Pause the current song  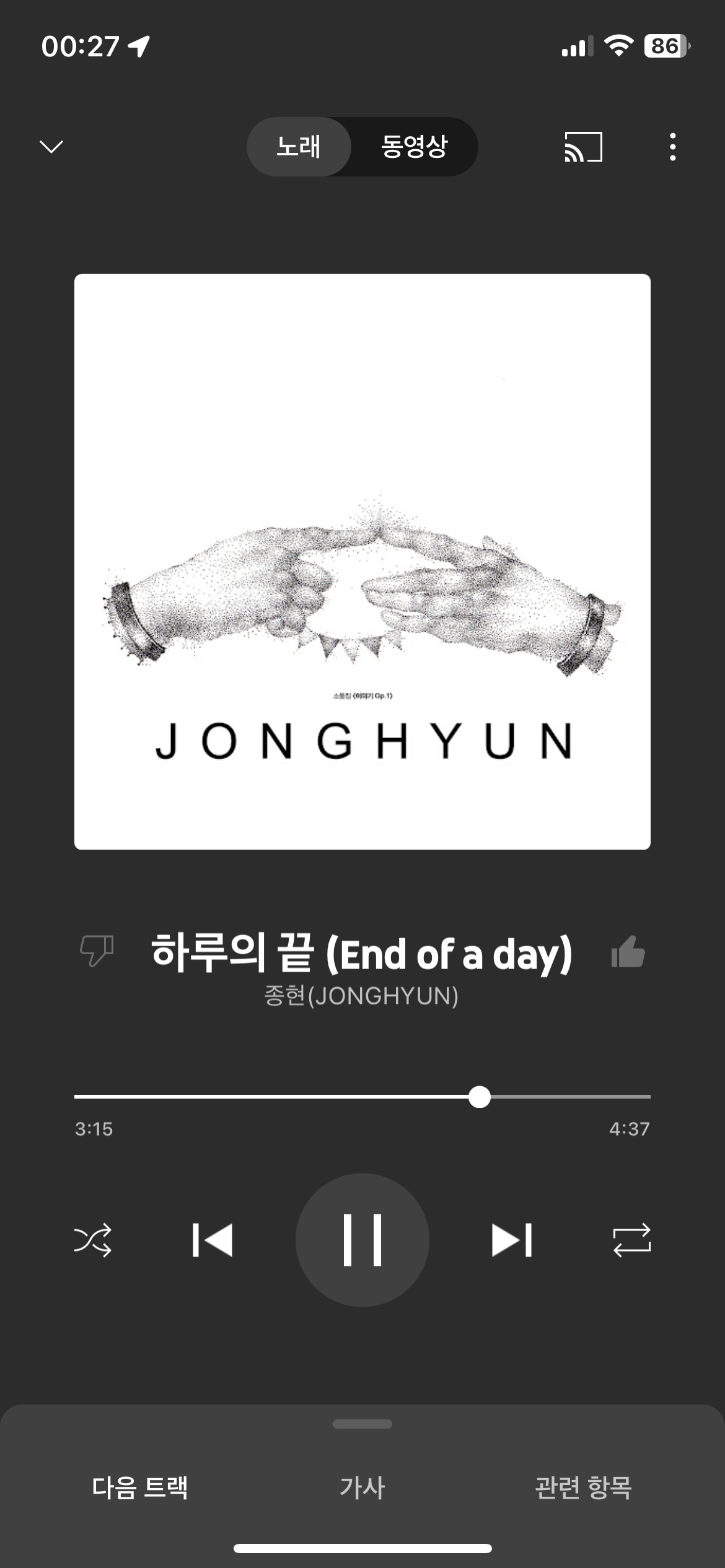(x=362, y=1240)
